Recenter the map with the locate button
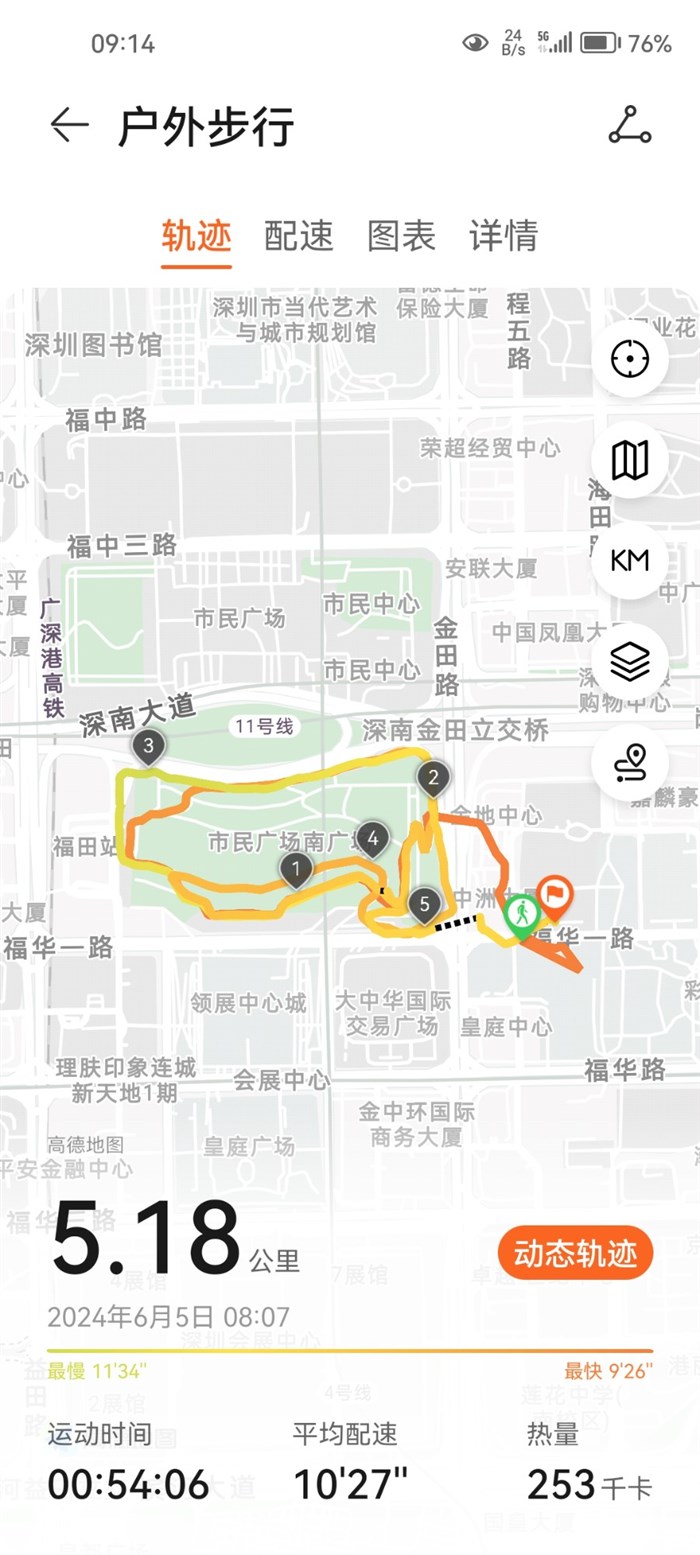Screen dimensions: 700x1555 [631, 357]
